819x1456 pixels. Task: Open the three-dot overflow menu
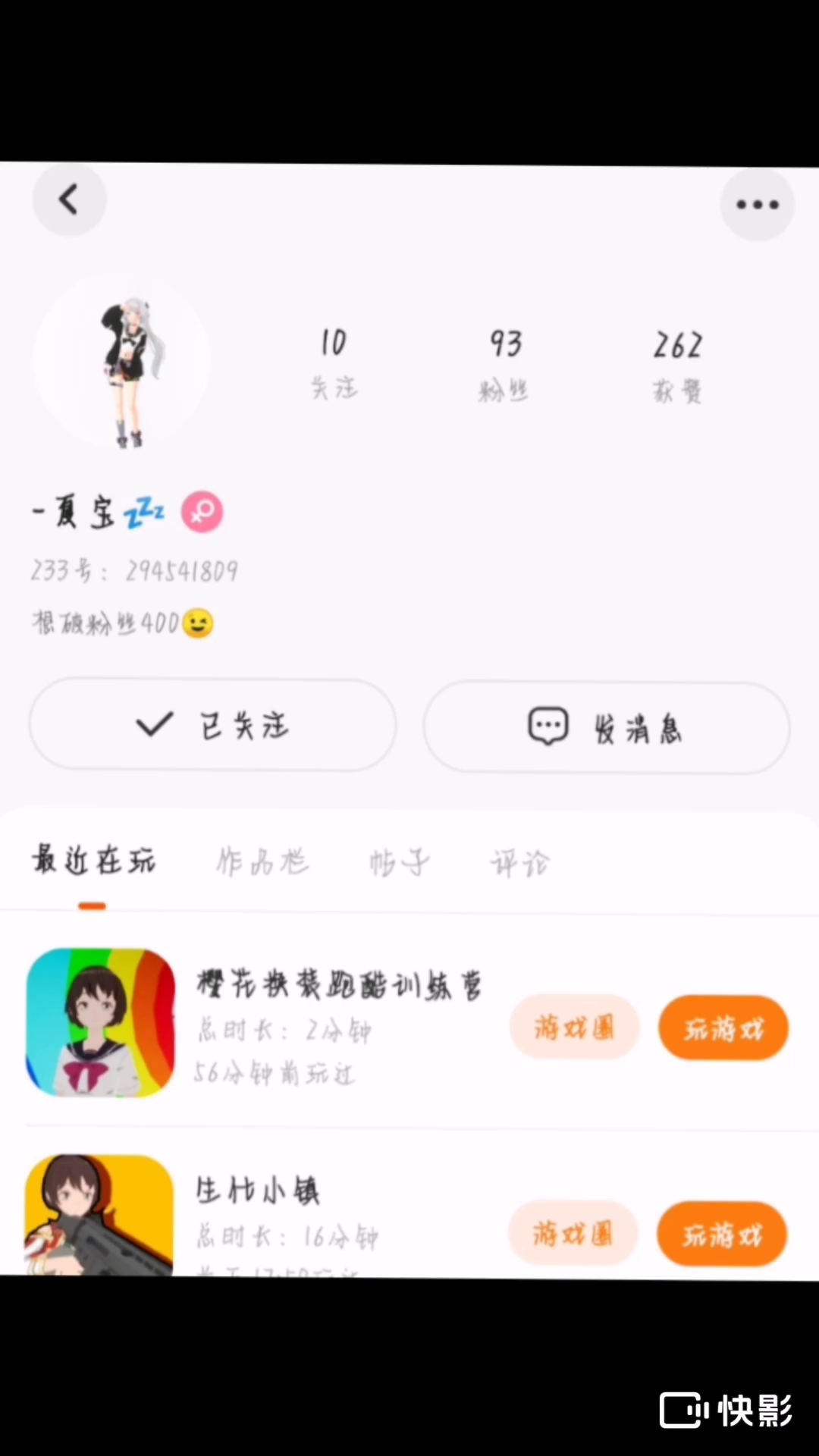click(757, 205)
